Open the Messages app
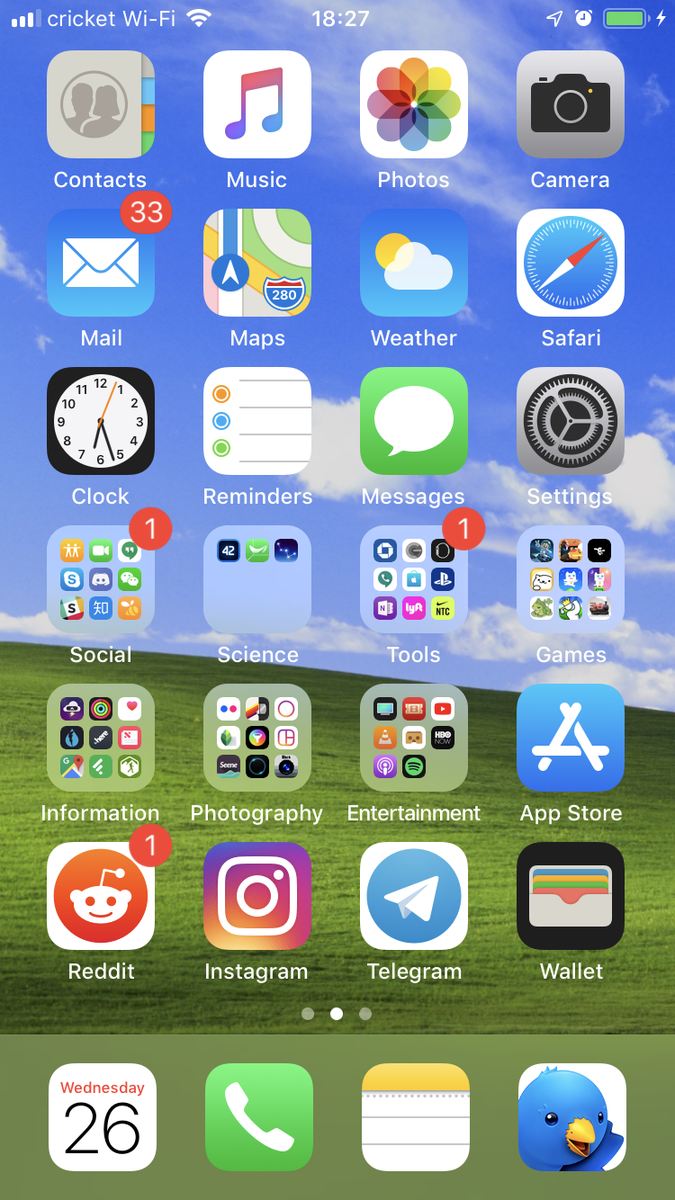675x1200 pixels. [414, 421]
